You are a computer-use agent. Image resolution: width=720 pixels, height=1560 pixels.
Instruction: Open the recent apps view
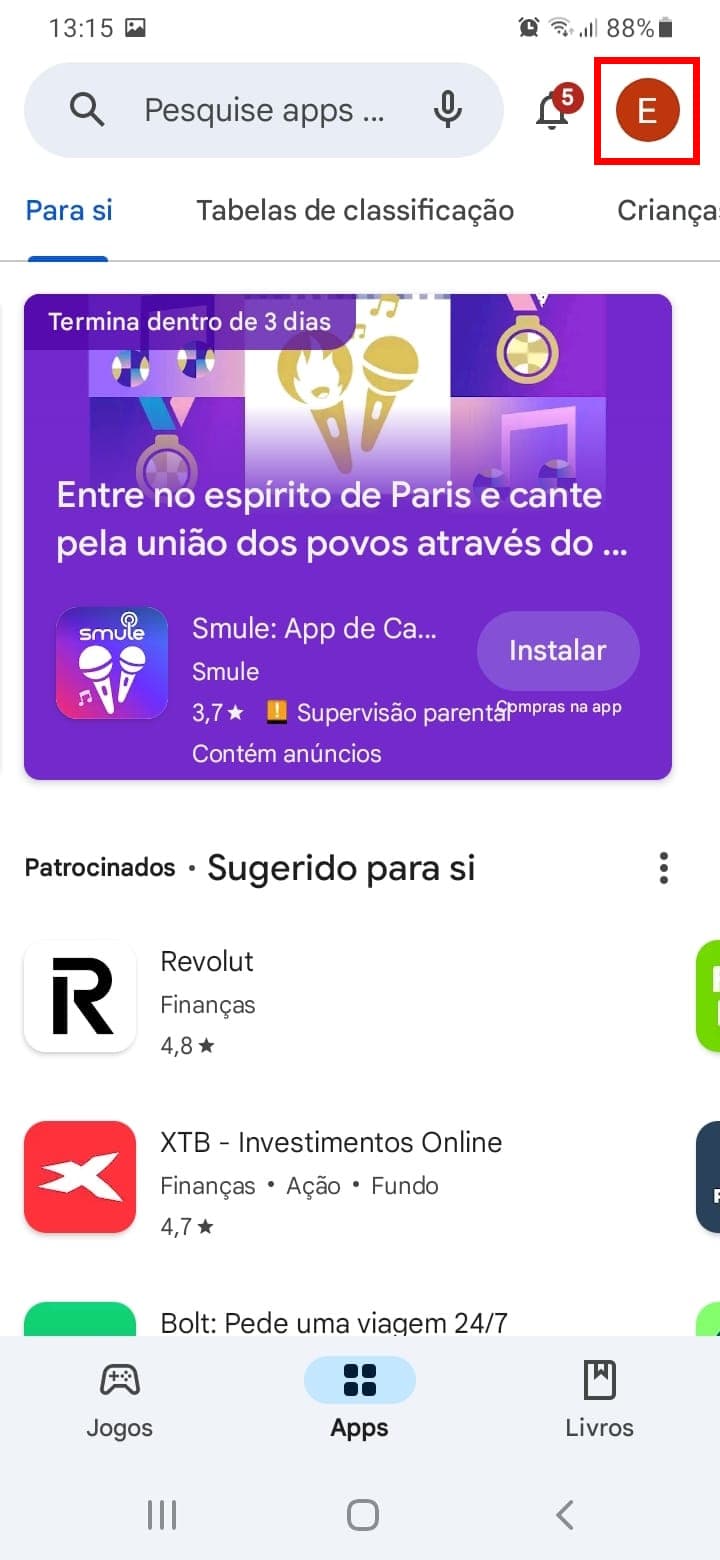point(161,1515)
